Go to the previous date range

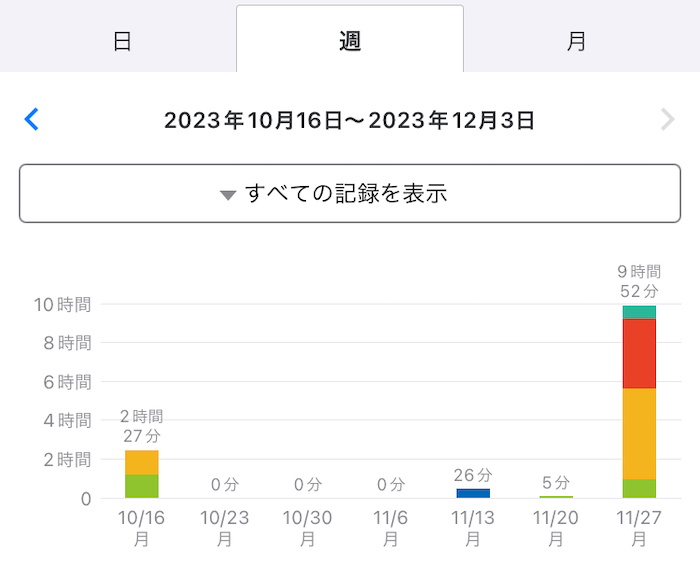(32, 120)
